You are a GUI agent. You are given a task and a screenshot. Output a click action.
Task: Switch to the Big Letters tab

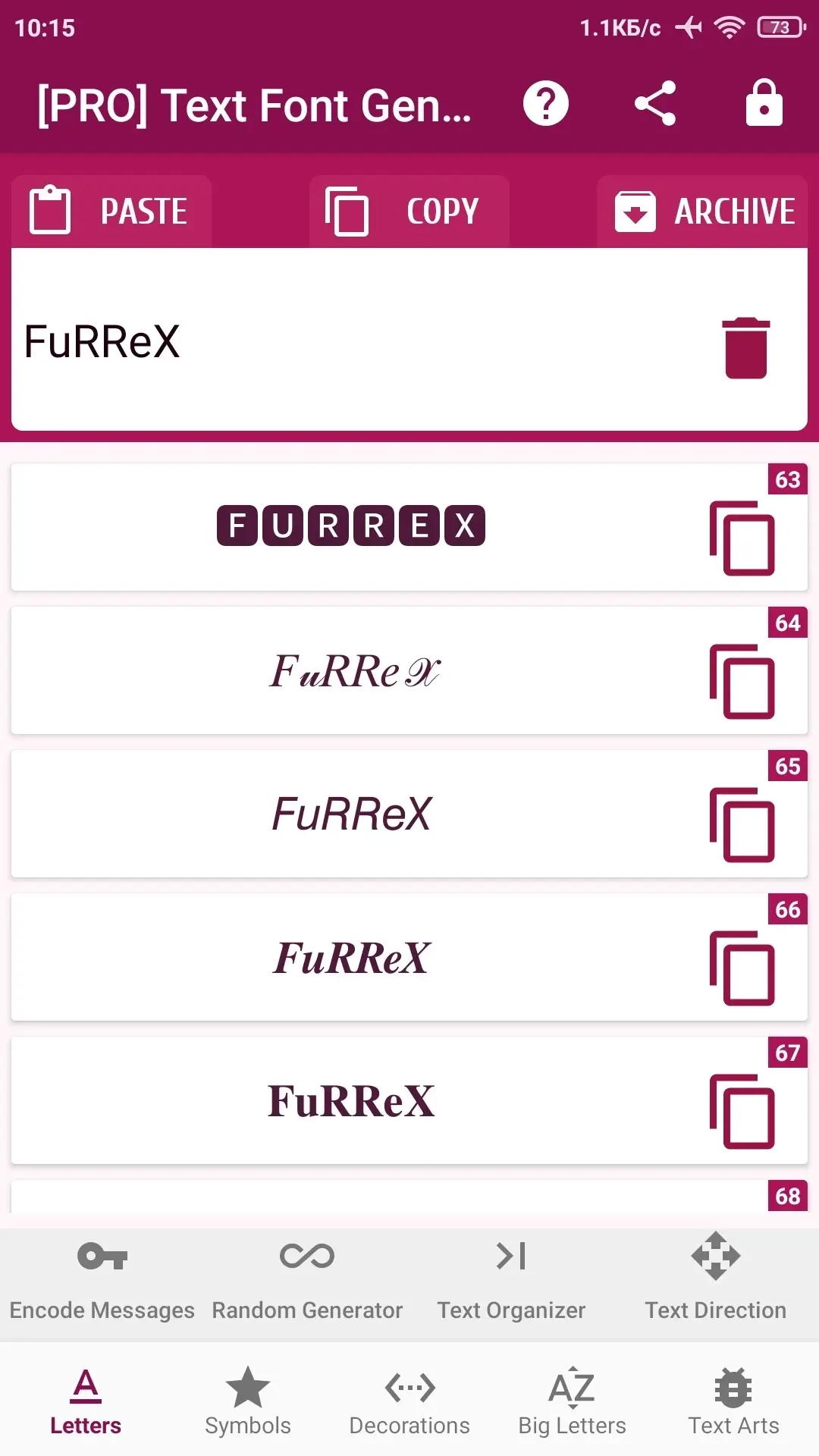pyautogui.click(x=572, y=1401)
